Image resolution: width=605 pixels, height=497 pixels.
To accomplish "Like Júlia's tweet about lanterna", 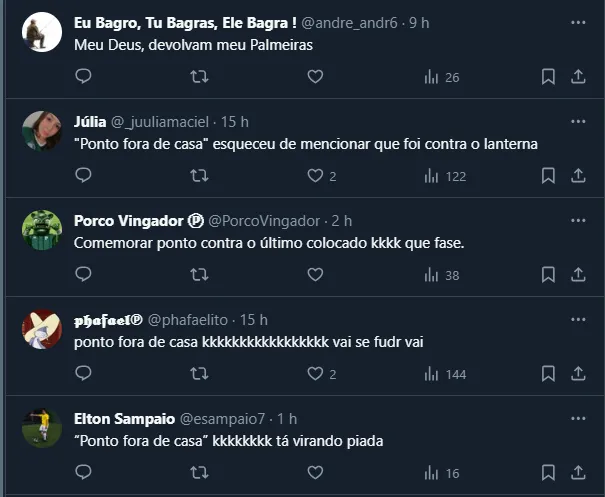I will pos(315,175).
